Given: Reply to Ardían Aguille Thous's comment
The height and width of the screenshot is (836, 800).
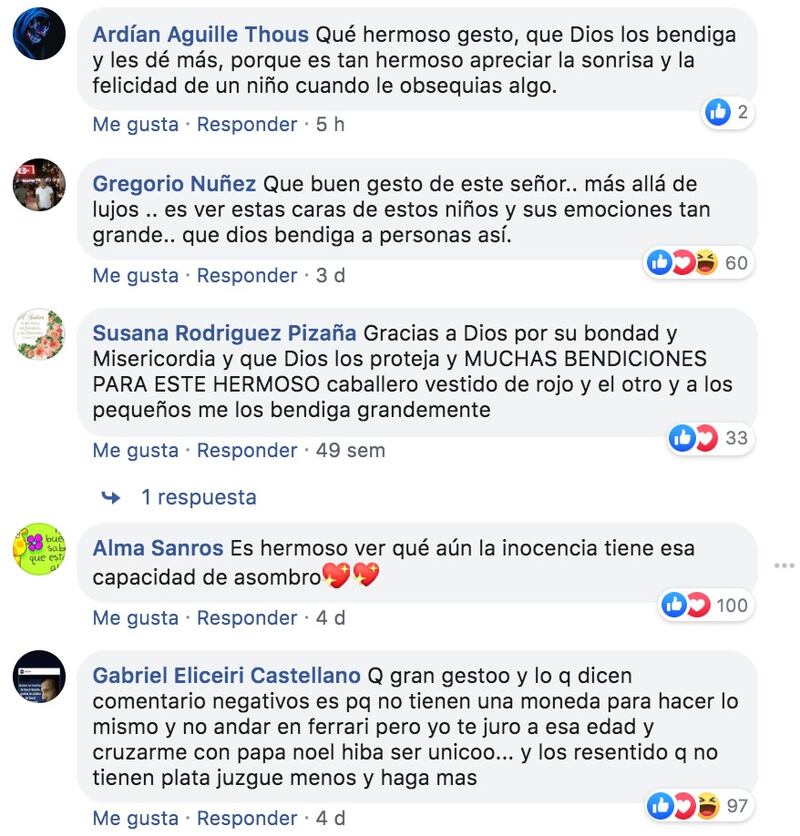Looking at the screenshot, I should pos(247,125).
